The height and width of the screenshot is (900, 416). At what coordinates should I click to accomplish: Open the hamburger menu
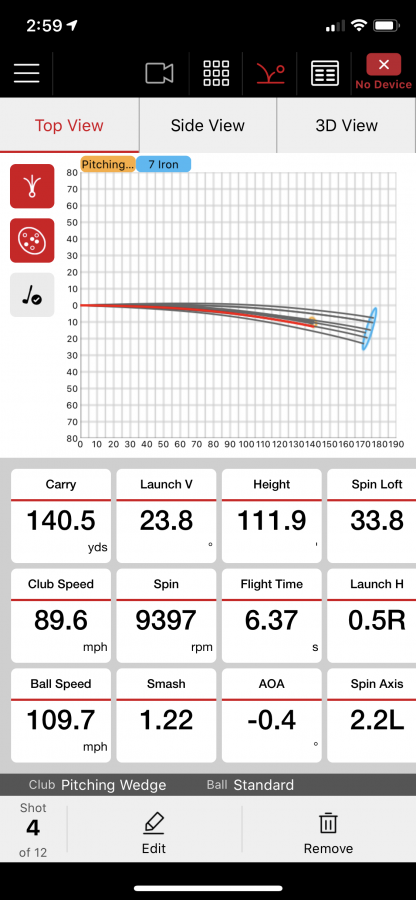(x=26, y=73)
